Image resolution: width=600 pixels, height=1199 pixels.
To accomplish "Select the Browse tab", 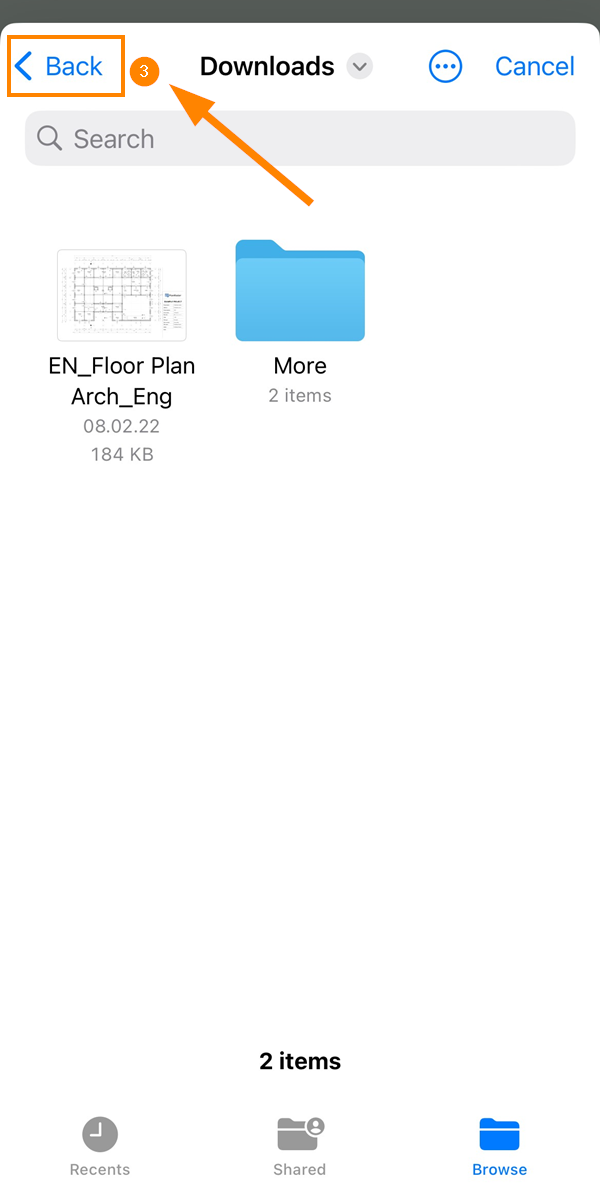I will (x=499, y=1146).
